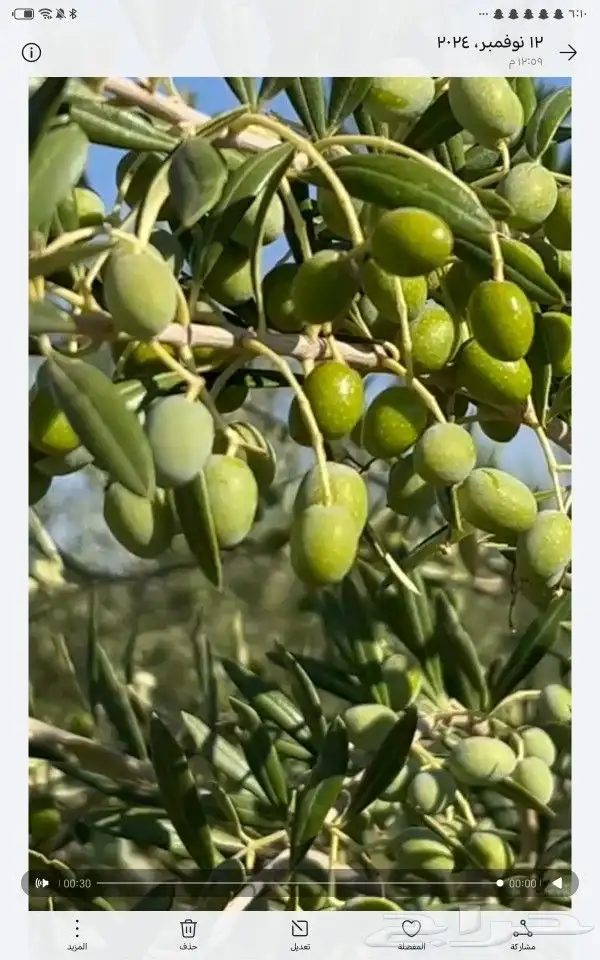600x960 pixels.
Task: Add the video to favorites (المفضلة)
Action: [411, 934]
